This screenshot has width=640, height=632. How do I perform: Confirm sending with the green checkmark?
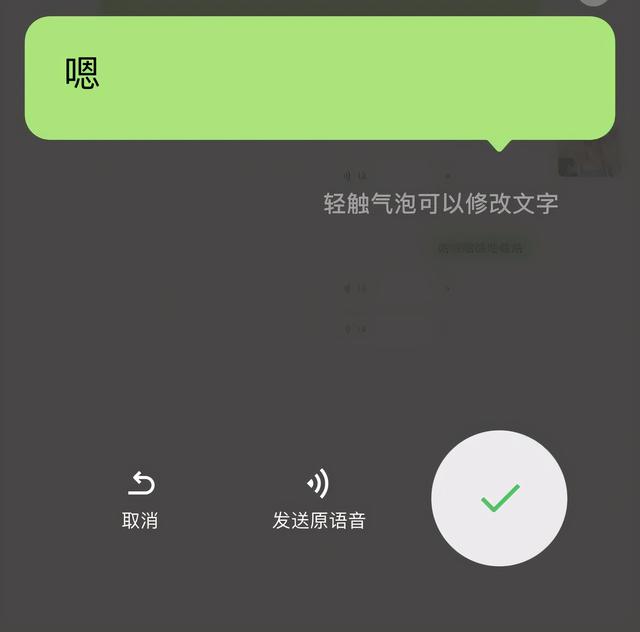(499, 498)
